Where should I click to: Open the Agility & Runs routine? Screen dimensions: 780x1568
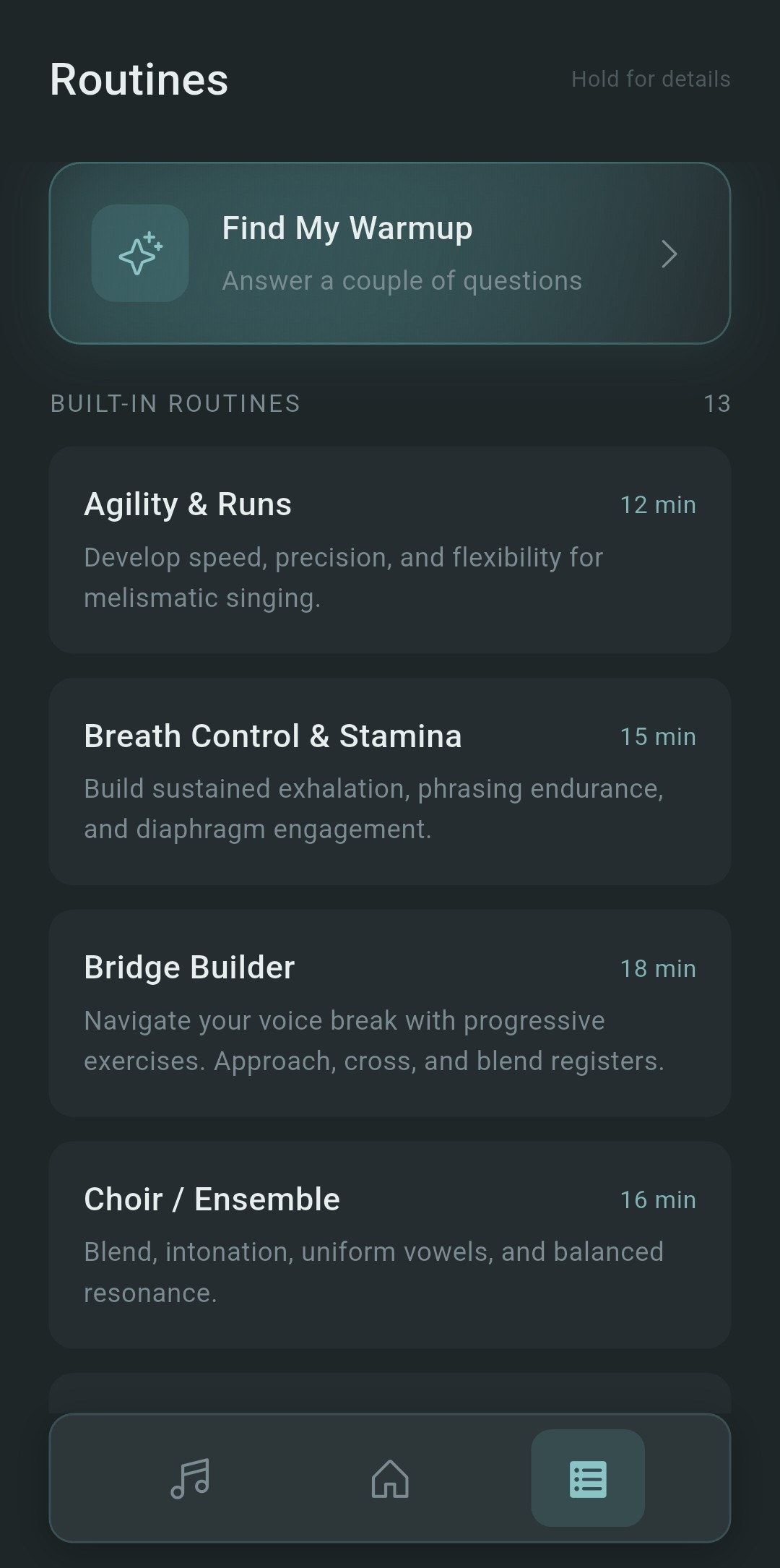point(390,549)
